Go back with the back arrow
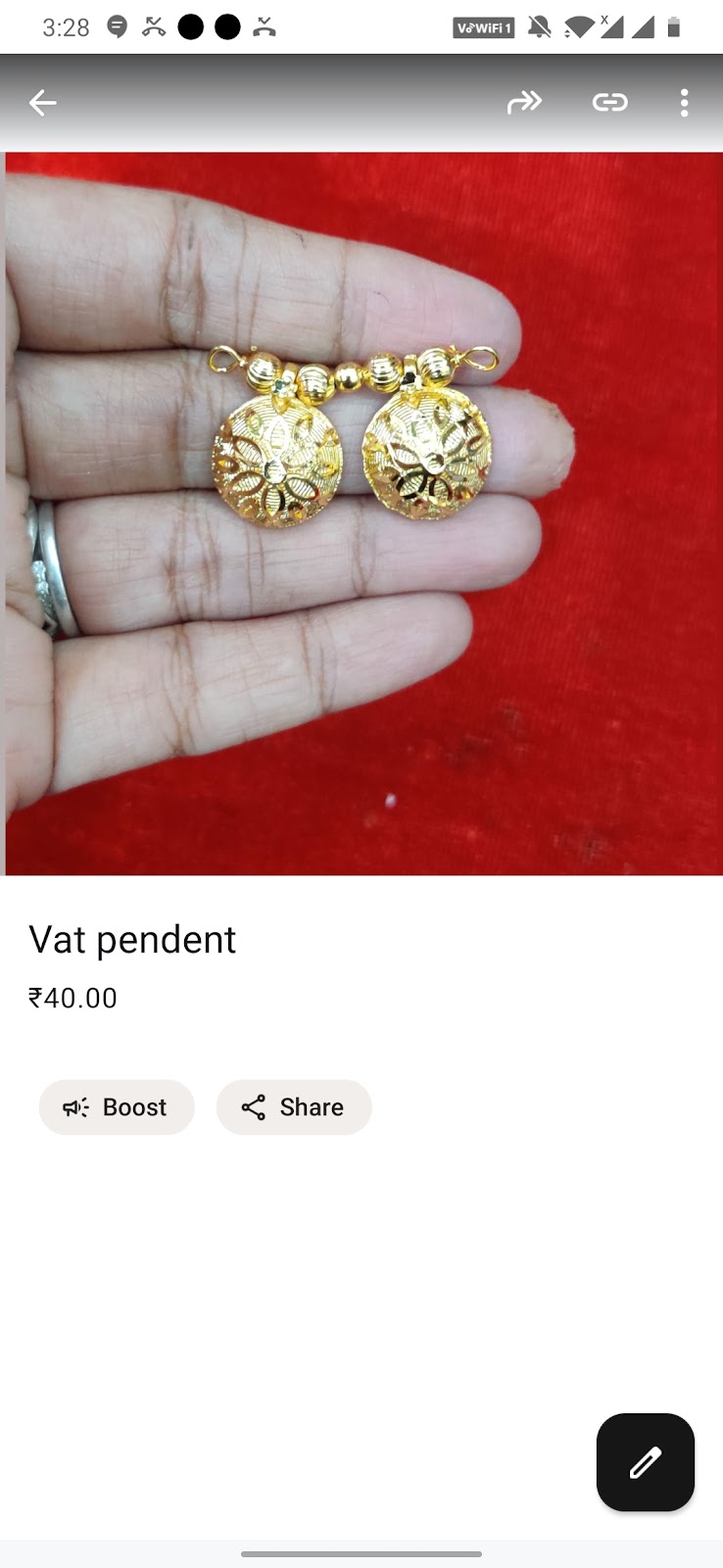This screenshot has width=723, height=1568. 42,102
